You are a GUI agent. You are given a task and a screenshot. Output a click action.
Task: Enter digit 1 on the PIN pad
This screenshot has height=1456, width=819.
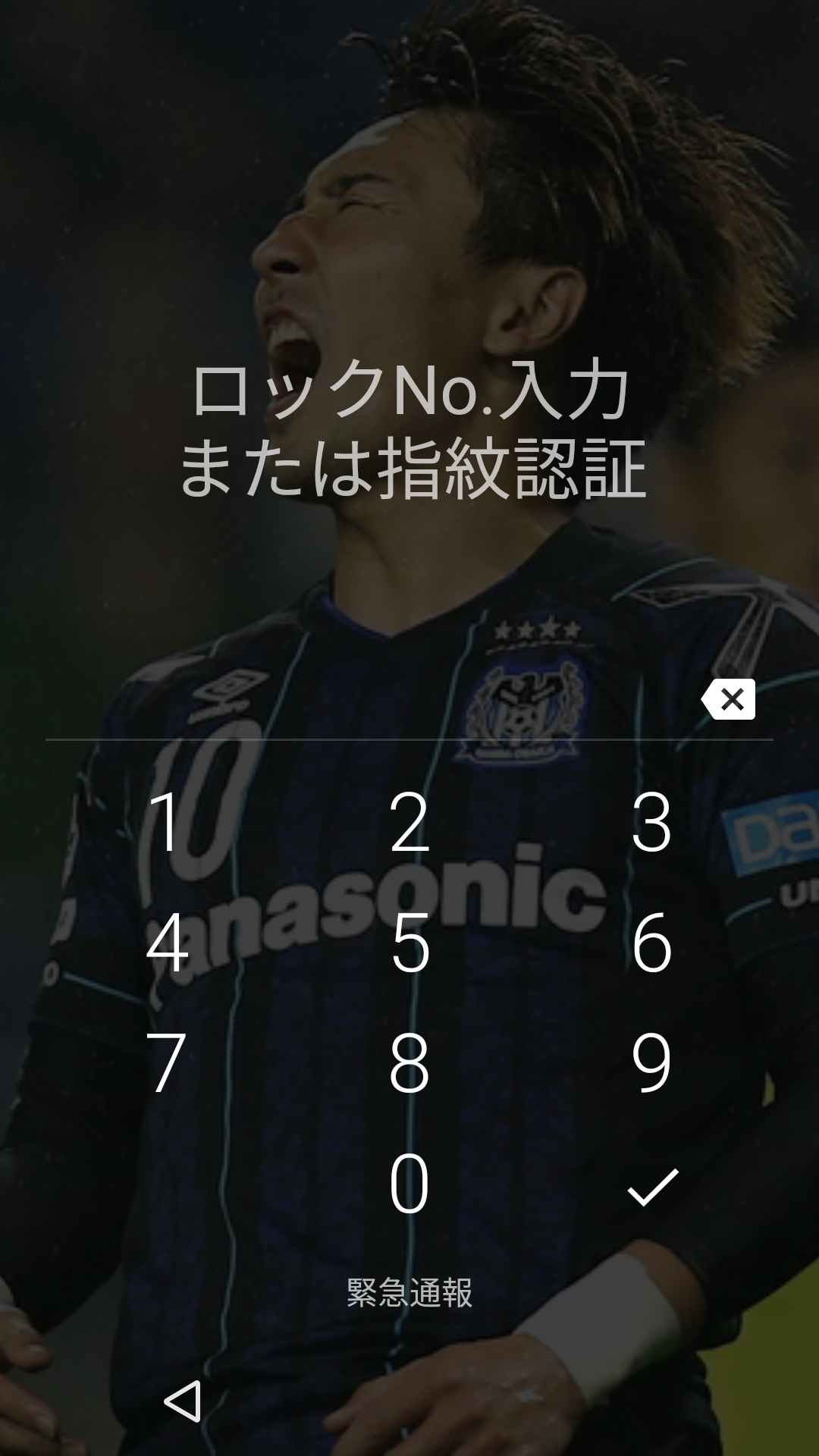(x=167, y=822)
